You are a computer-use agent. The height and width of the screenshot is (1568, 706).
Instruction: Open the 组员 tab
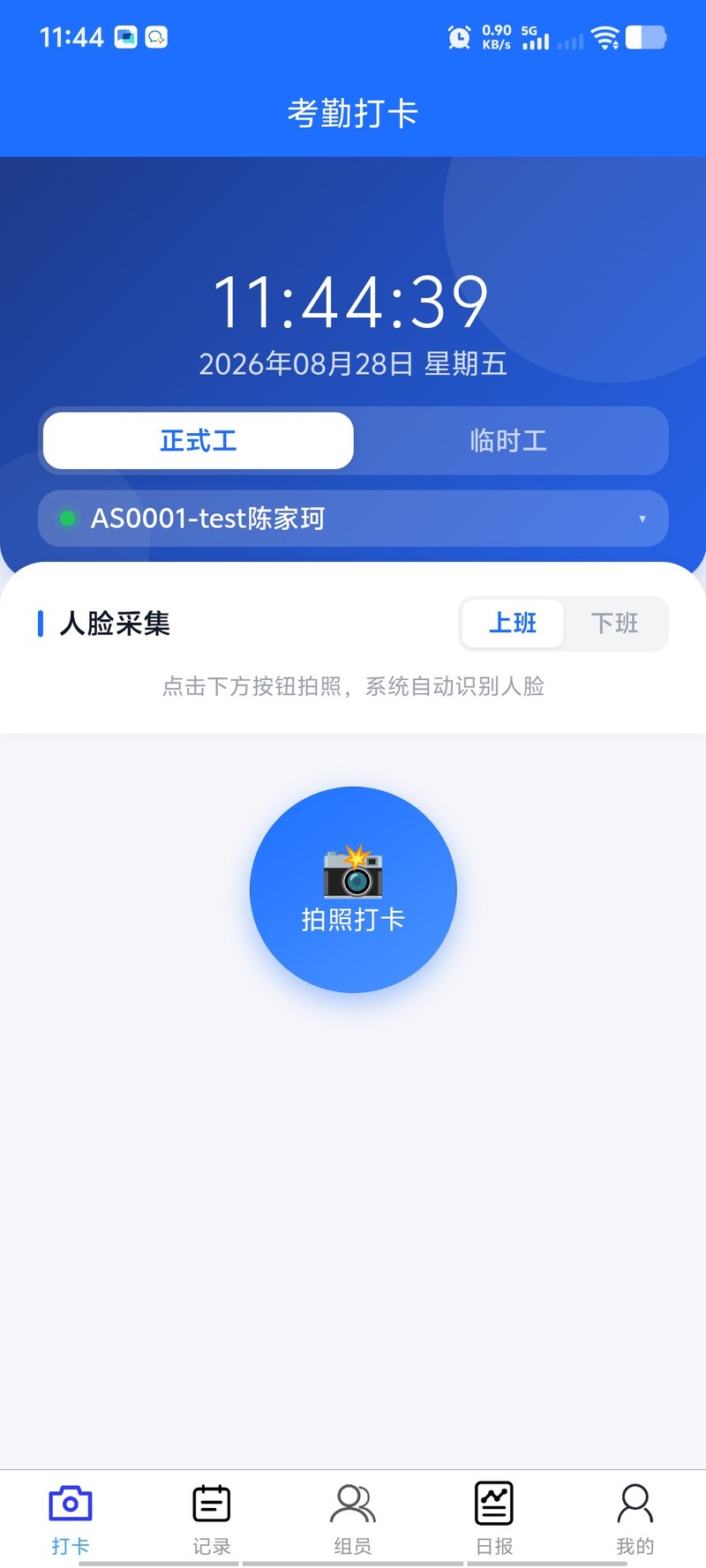coord(353,1519)
